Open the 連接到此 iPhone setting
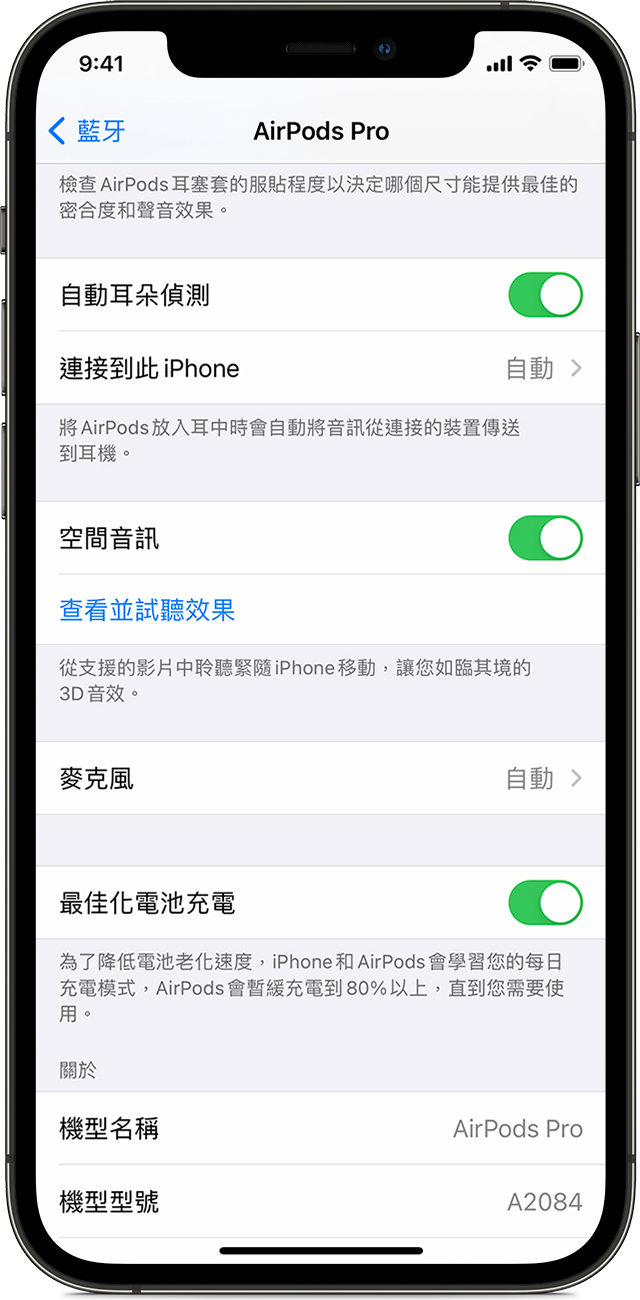The width and height of the screenshot is (640, 1300). pos(320,369)
